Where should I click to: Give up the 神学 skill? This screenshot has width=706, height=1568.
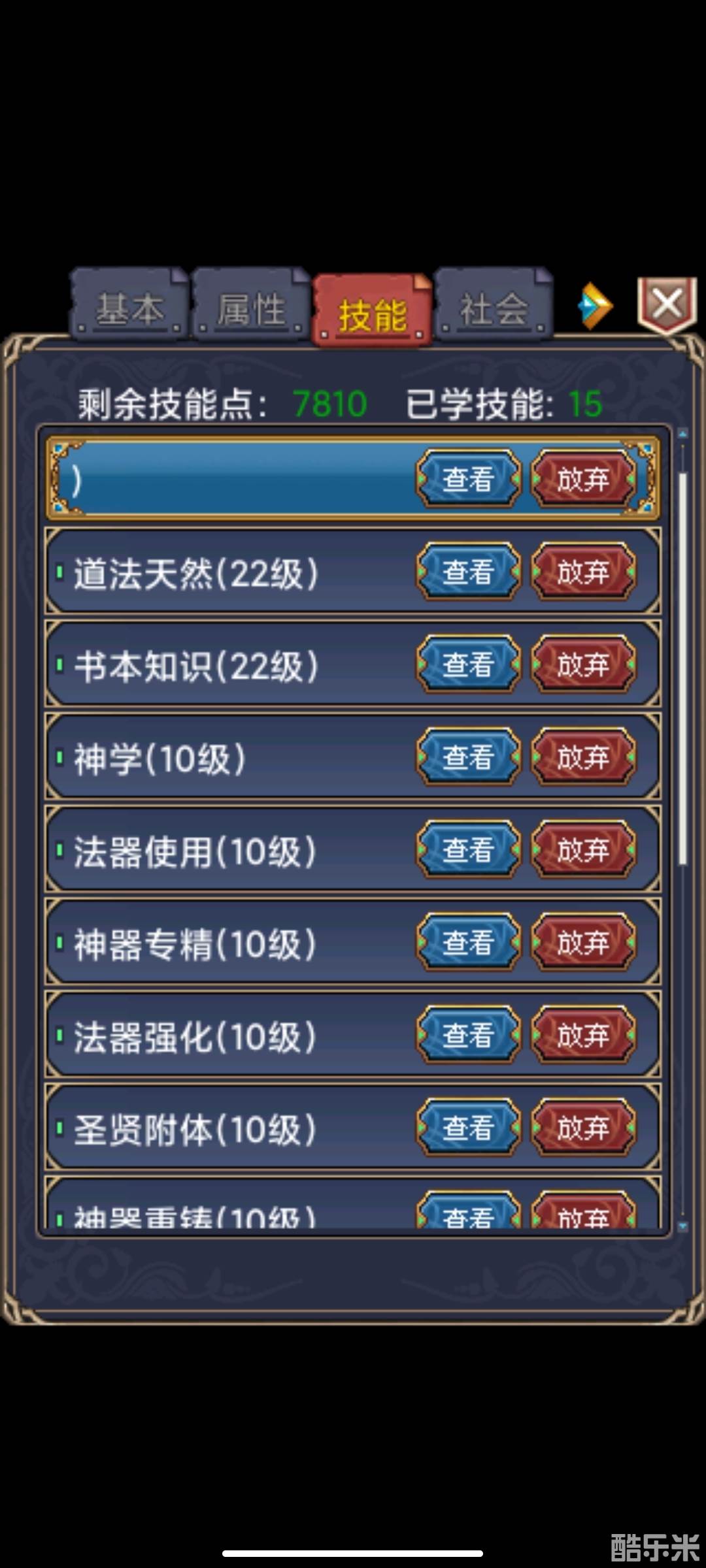[583, 758]
